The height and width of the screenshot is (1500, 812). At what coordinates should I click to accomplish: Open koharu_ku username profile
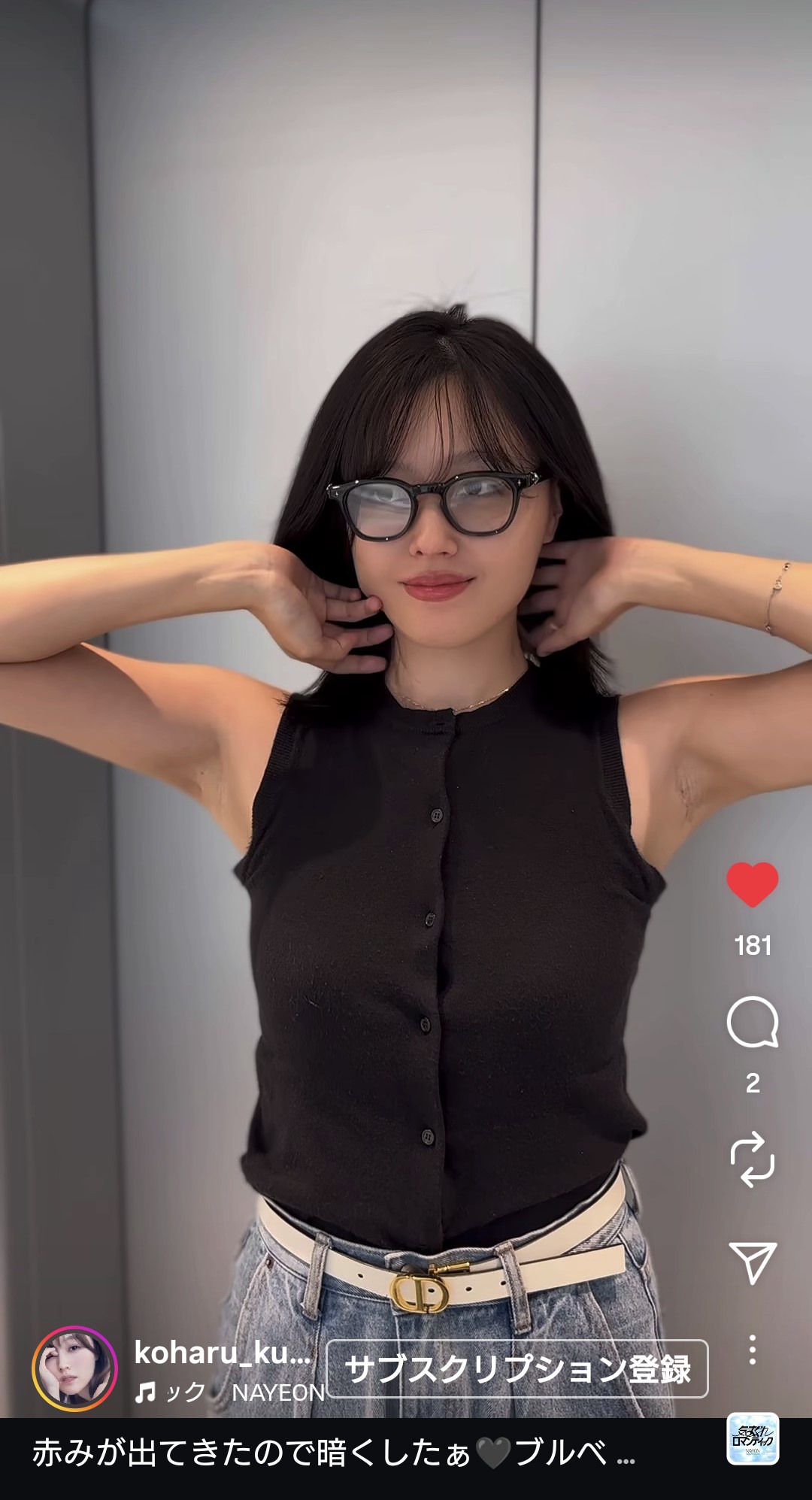(222, 1353)
